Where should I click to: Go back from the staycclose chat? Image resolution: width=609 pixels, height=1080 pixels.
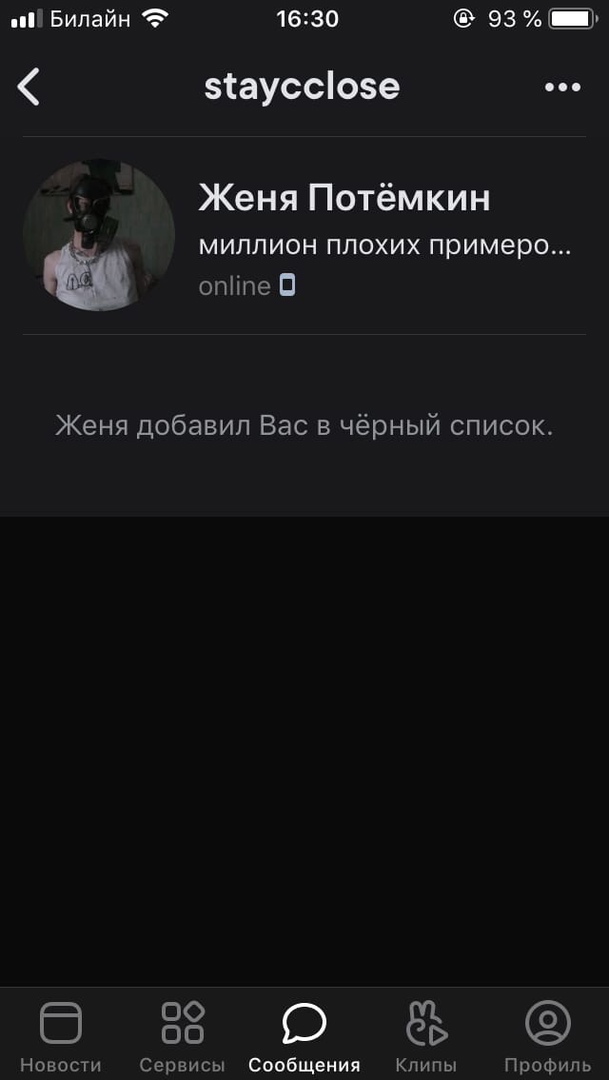coord(29,87)
